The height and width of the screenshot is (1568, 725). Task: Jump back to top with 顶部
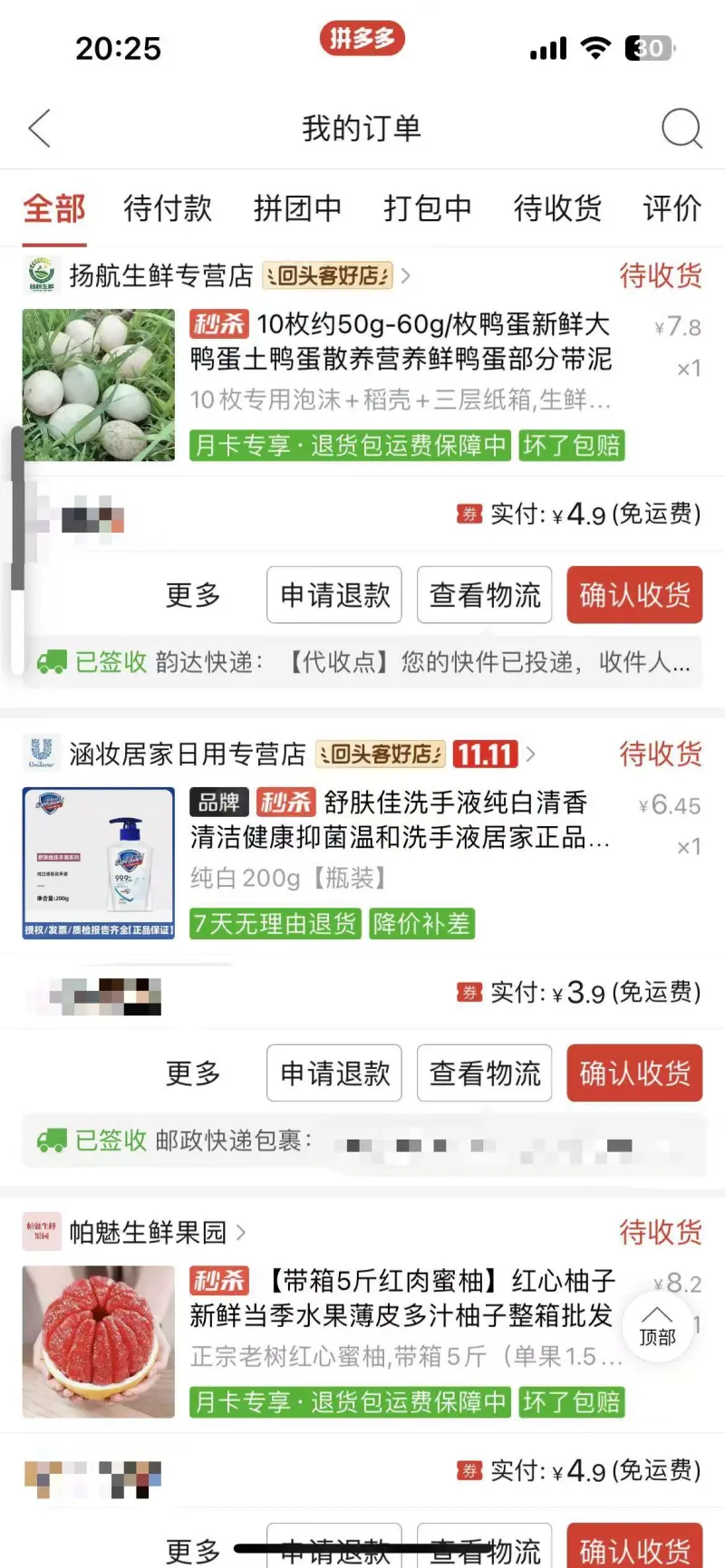(x=657, y=1327)
